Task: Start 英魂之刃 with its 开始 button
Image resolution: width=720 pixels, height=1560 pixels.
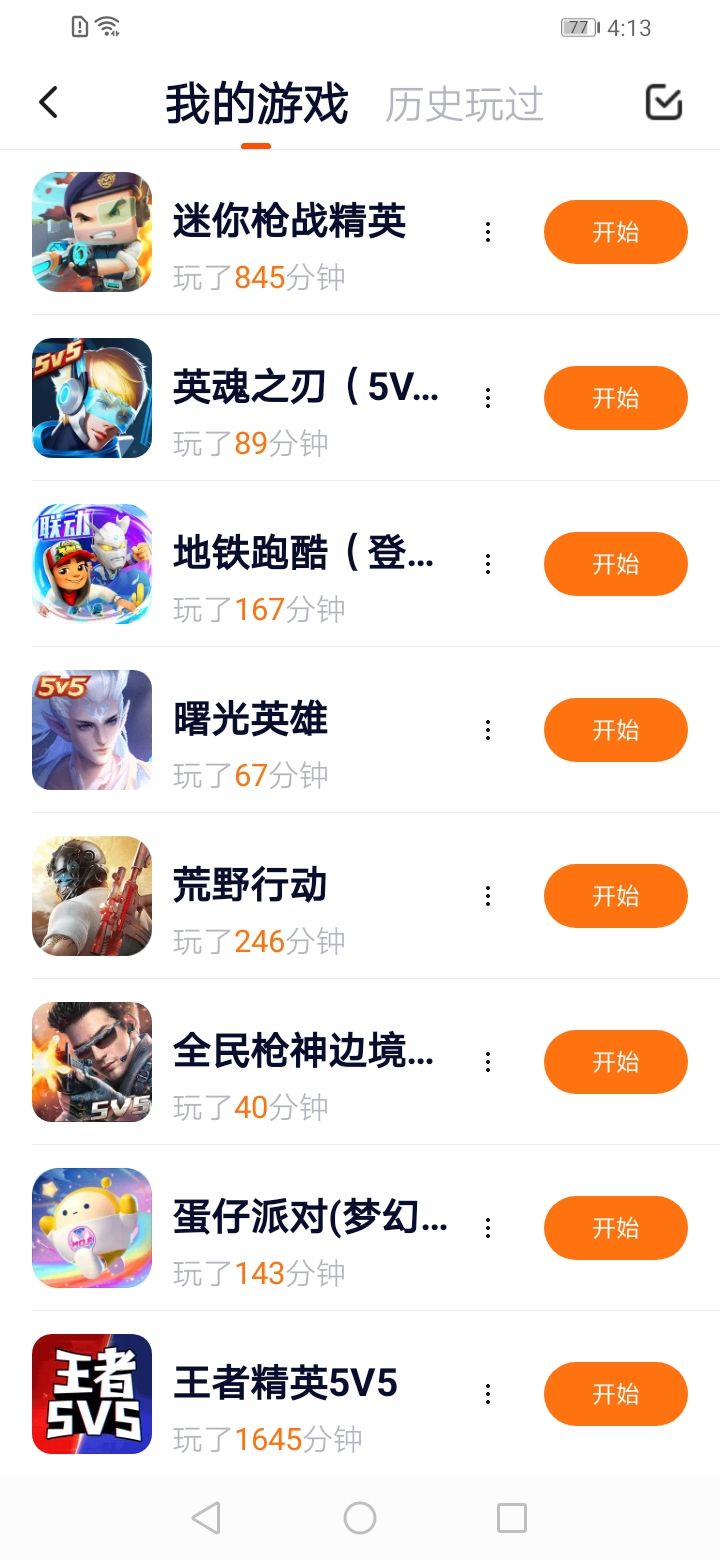Action: pos(615,398)
